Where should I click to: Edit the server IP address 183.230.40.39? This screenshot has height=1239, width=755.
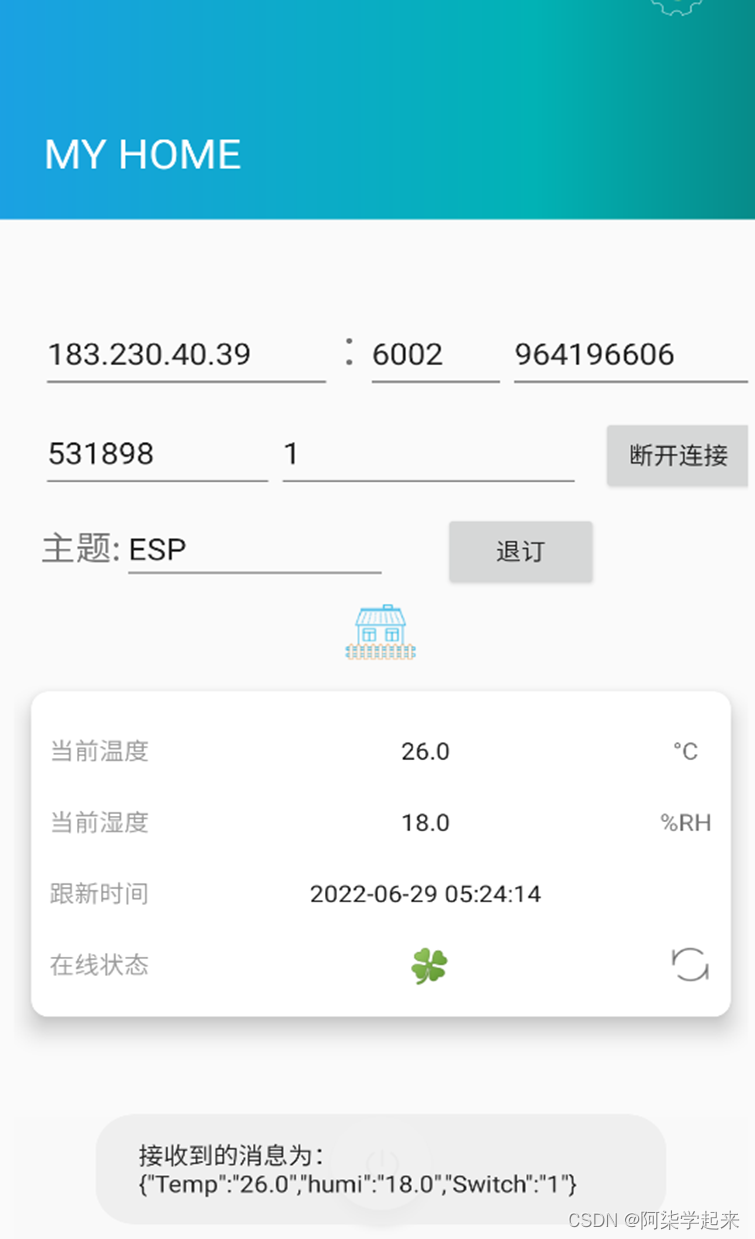(185, 355)
